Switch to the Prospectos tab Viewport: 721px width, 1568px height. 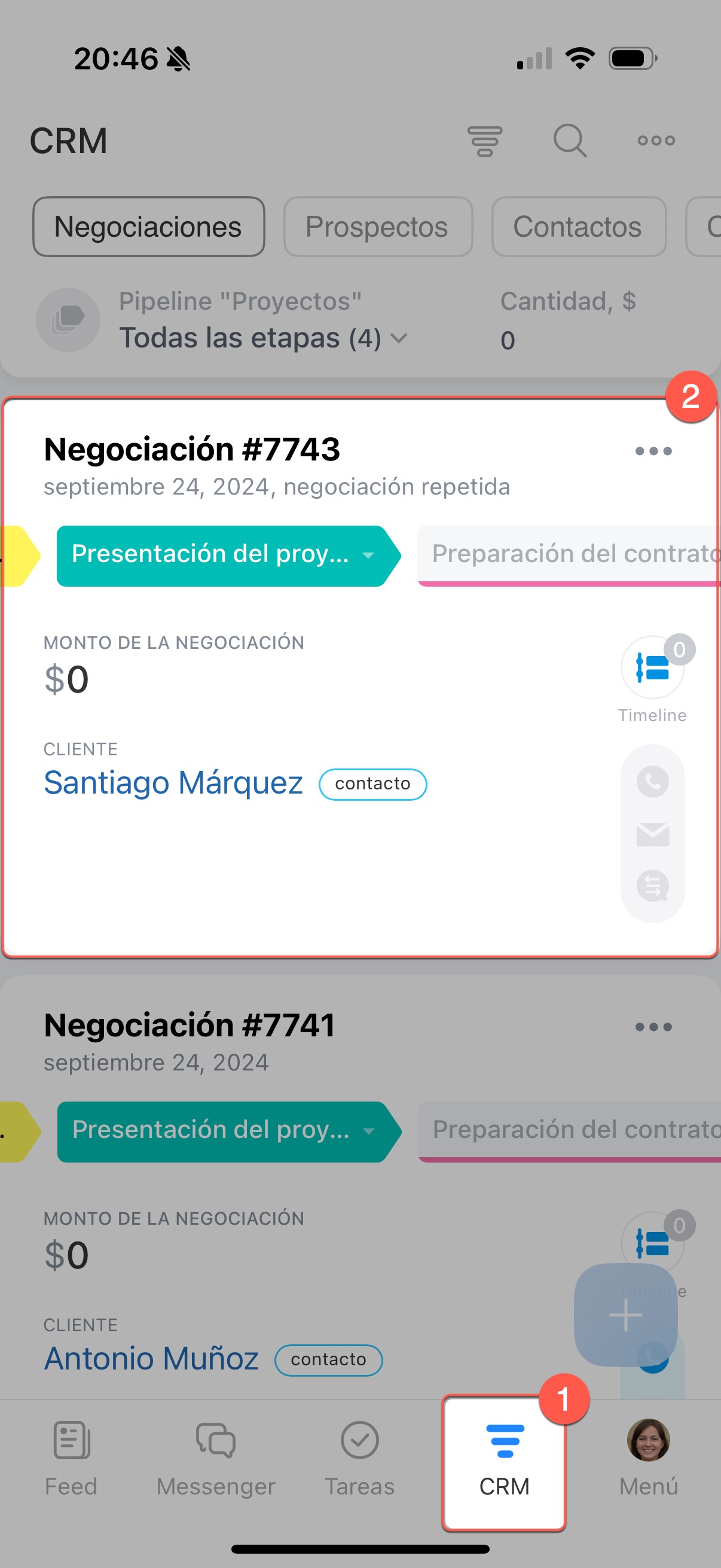point(377,227)
